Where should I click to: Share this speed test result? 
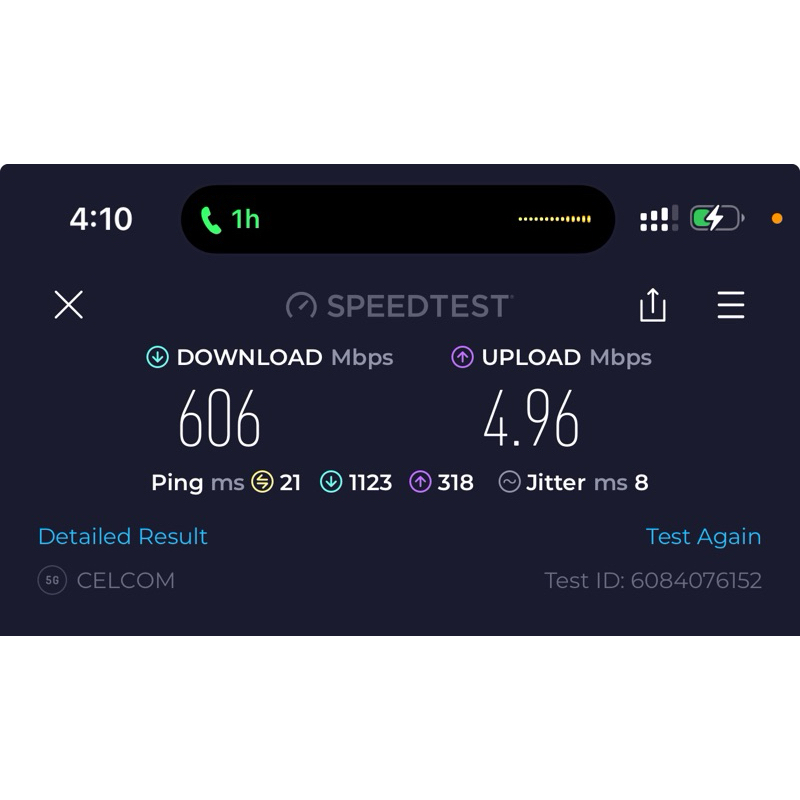[652, 305]
